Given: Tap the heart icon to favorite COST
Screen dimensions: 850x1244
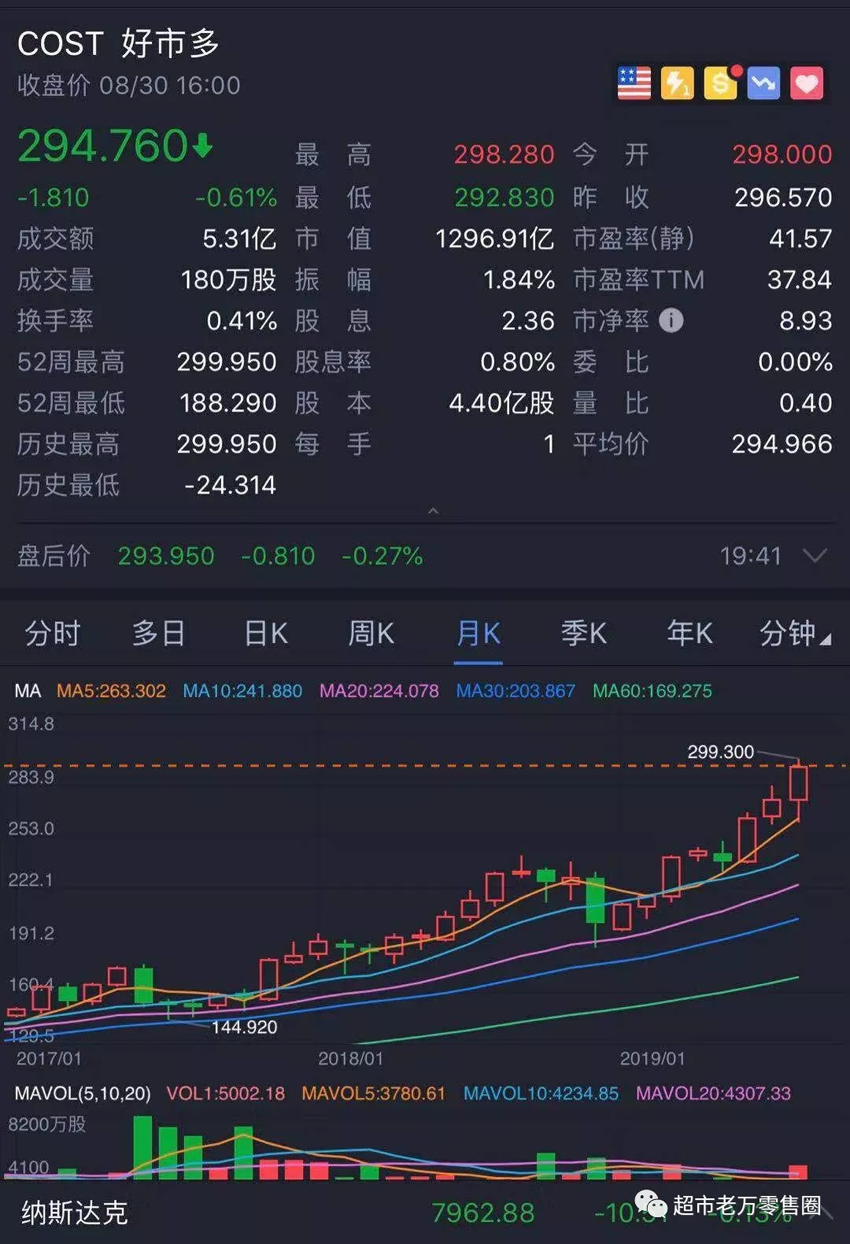Looking at the screenshot, I should (x=806, y=84).
